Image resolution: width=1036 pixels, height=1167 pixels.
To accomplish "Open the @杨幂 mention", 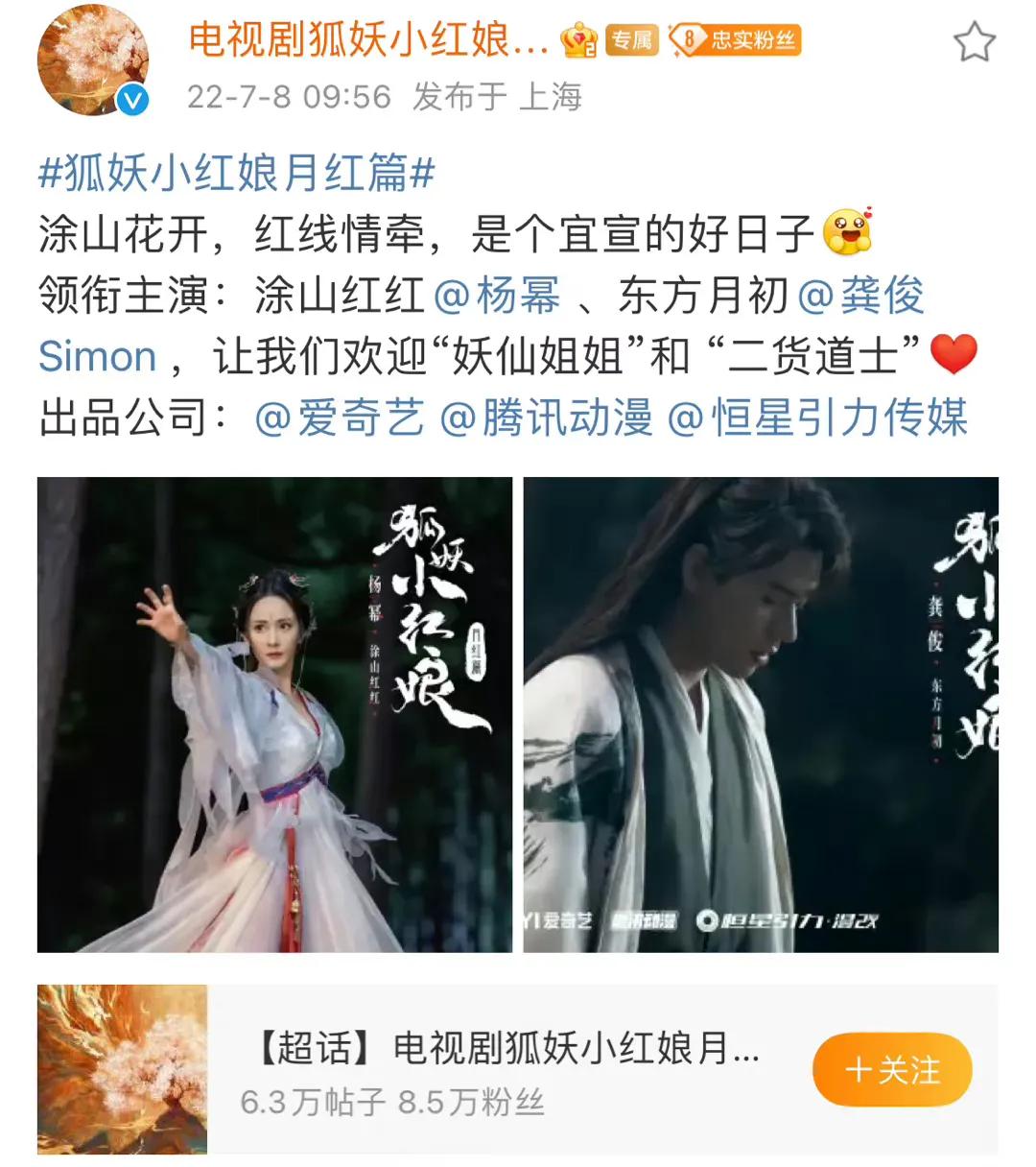I will [x=497, y=296].
